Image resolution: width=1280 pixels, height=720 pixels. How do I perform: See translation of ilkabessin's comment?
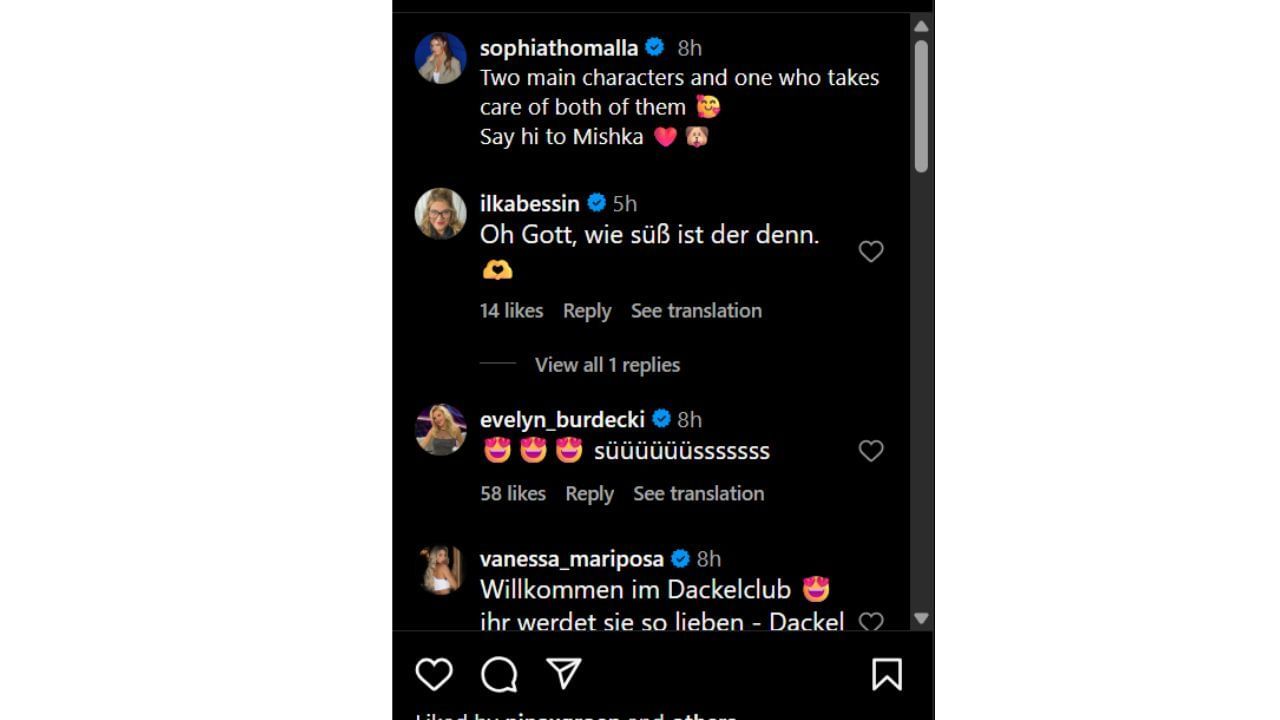point(696,311)
